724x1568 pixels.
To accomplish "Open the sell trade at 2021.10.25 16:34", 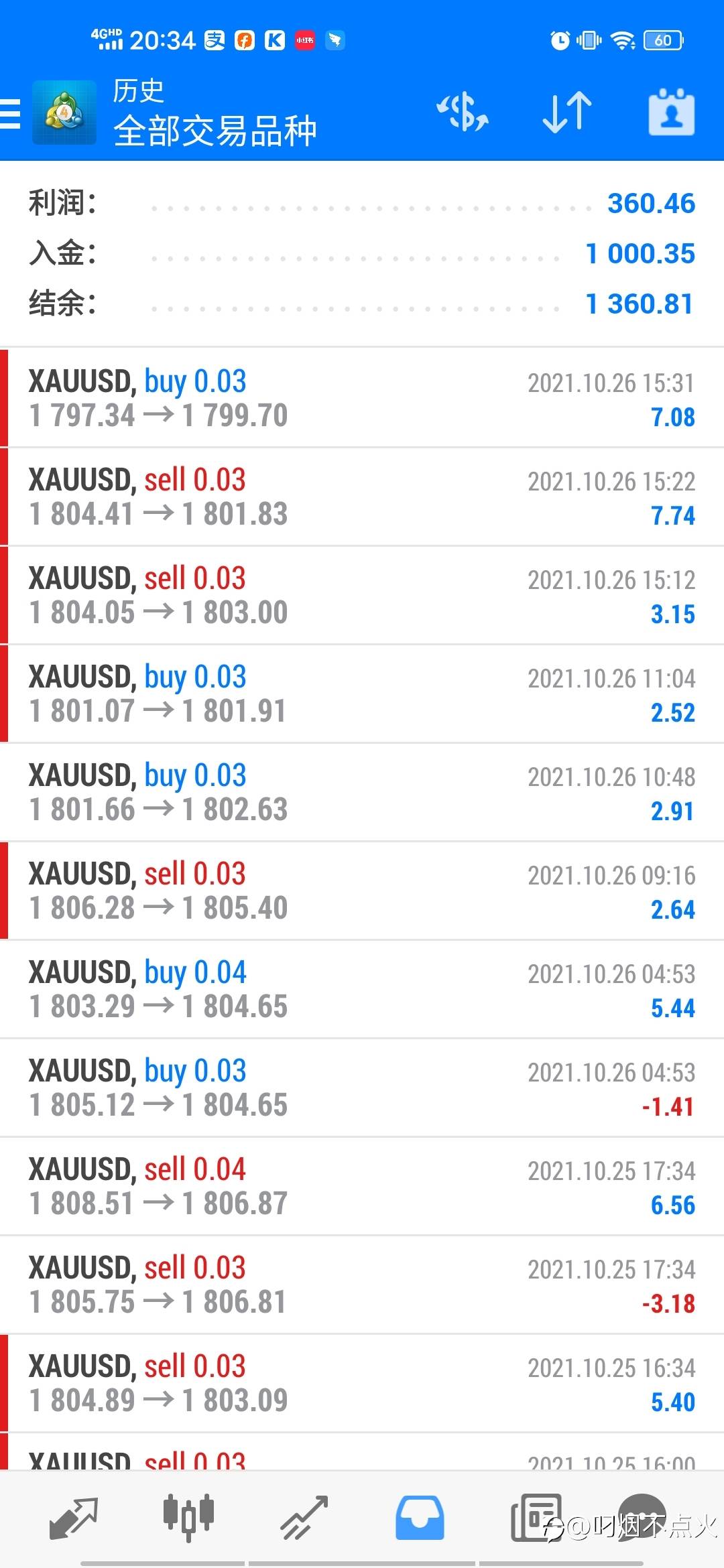I will click(362, 1383).
